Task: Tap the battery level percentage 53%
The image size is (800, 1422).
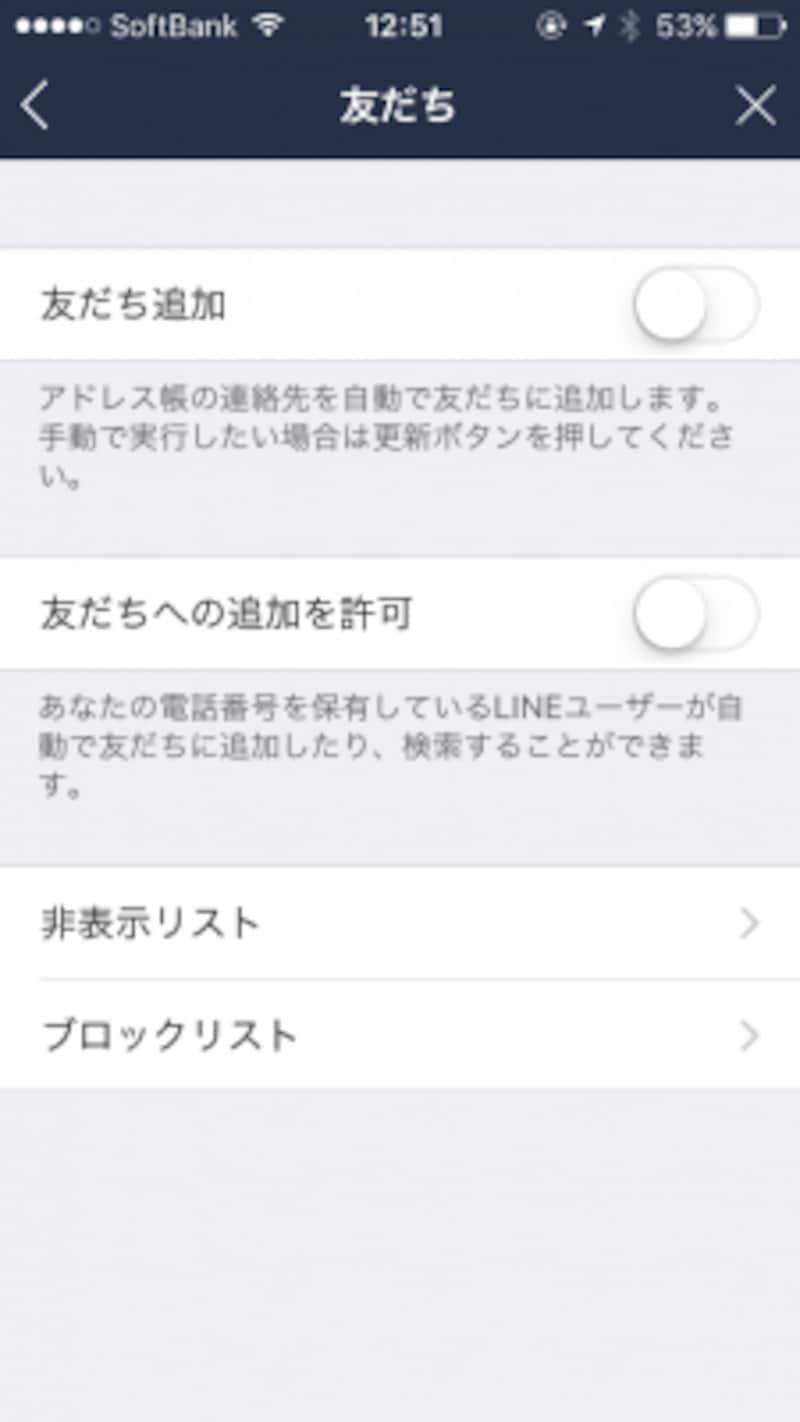Action: [685, 25]
